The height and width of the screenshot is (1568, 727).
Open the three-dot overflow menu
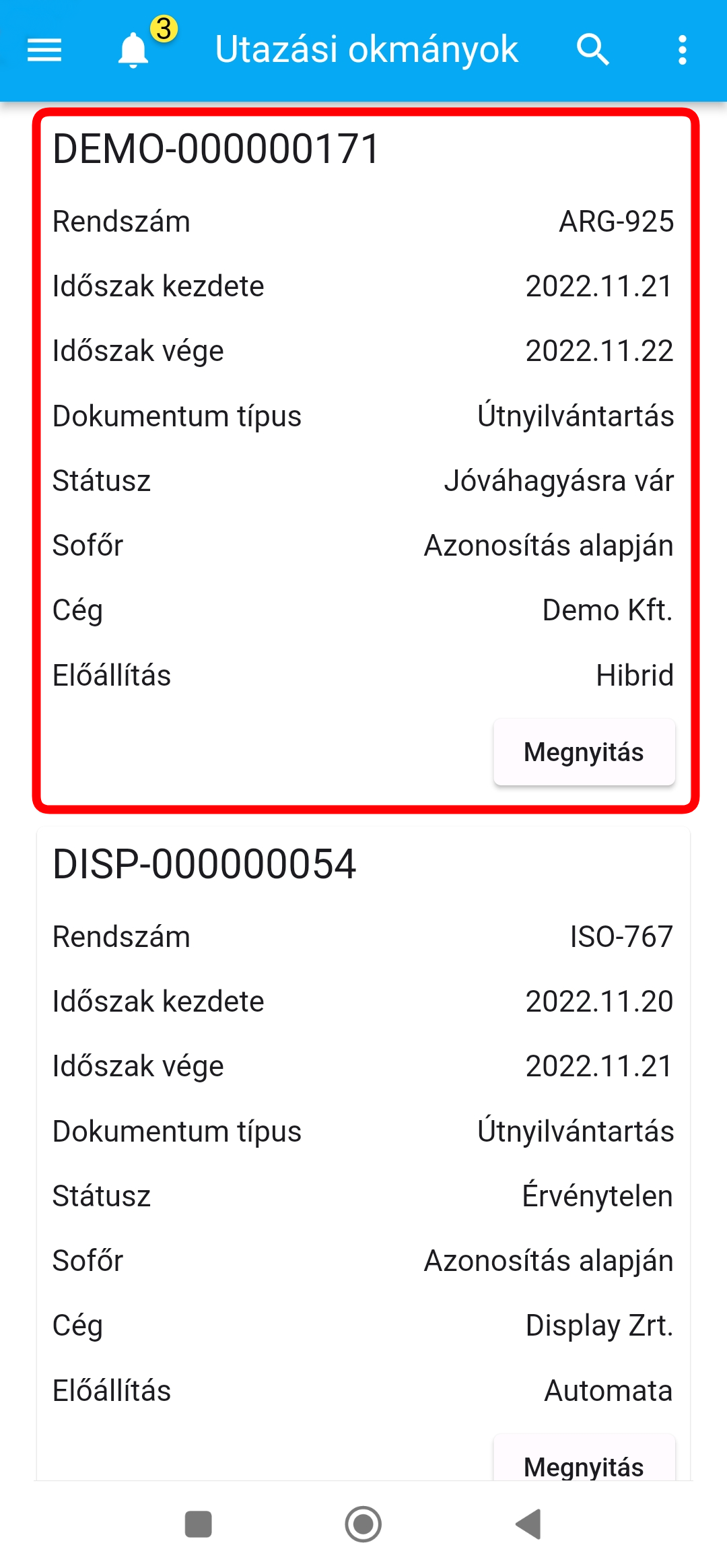tap(683, 50)
